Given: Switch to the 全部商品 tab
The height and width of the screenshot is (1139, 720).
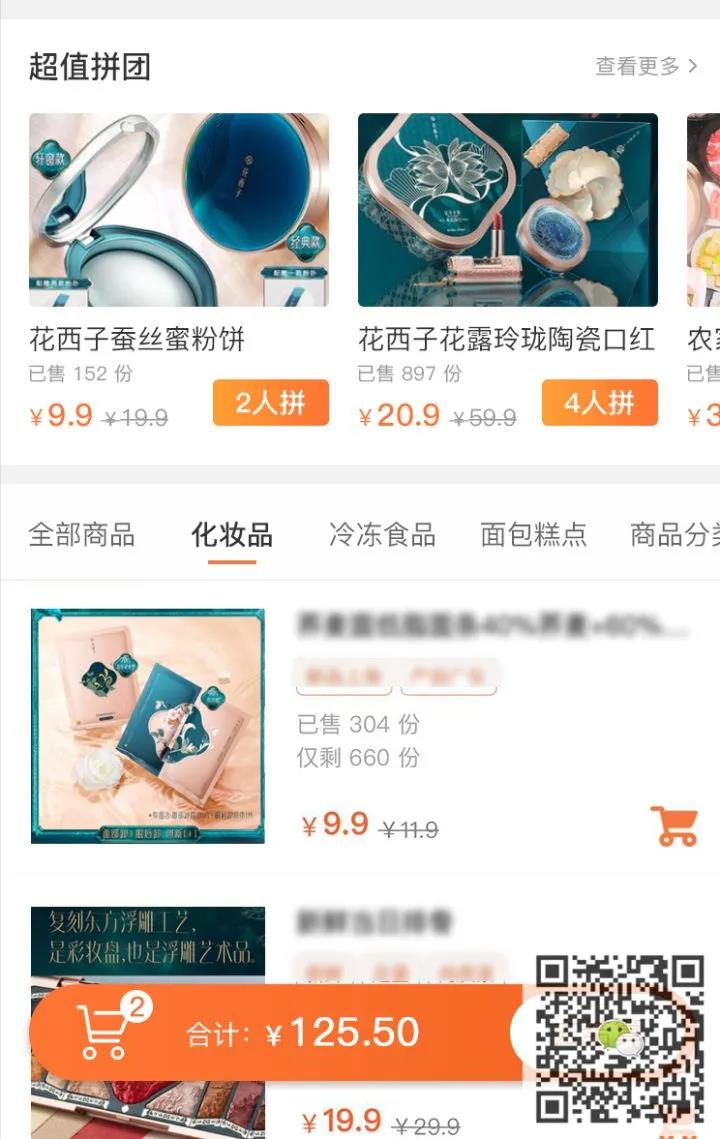Looking at the screenshot, I should (x=81, y=535).
